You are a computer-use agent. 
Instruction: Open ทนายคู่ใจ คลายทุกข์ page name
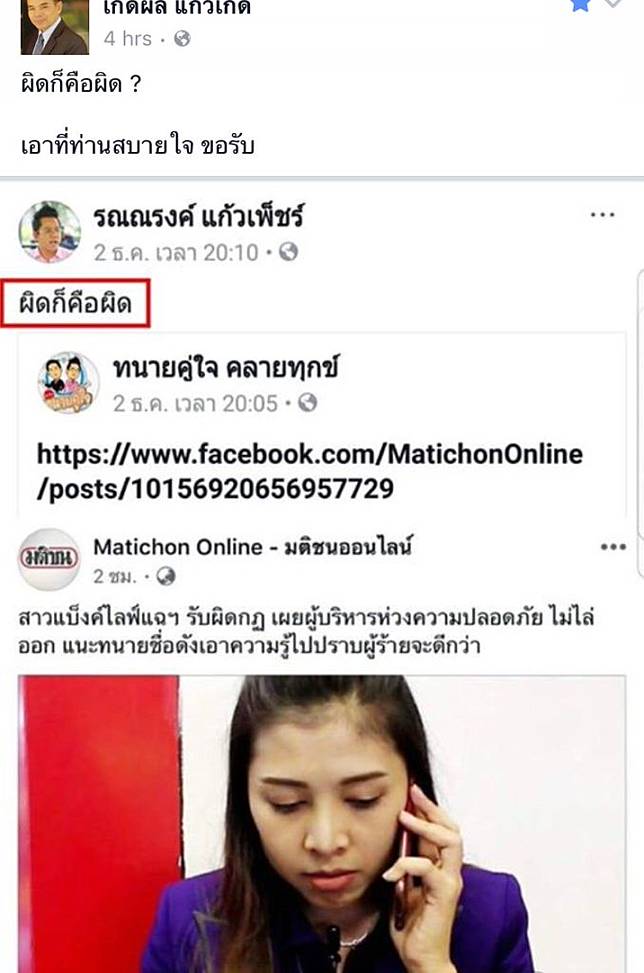225,368
